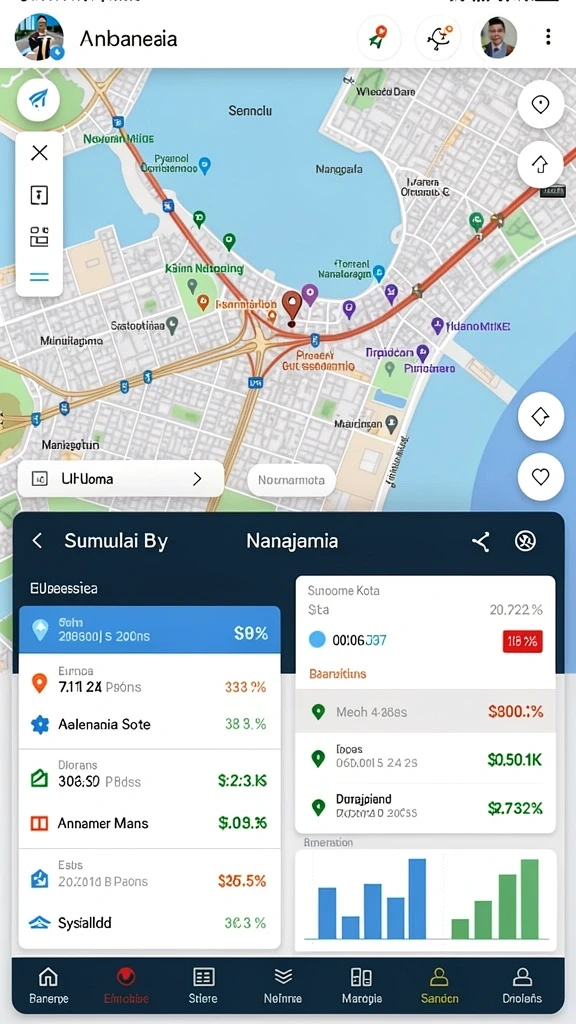Tap the heart favorite button on map
This screenshot has width=576, height=1024.
point(541,477)
